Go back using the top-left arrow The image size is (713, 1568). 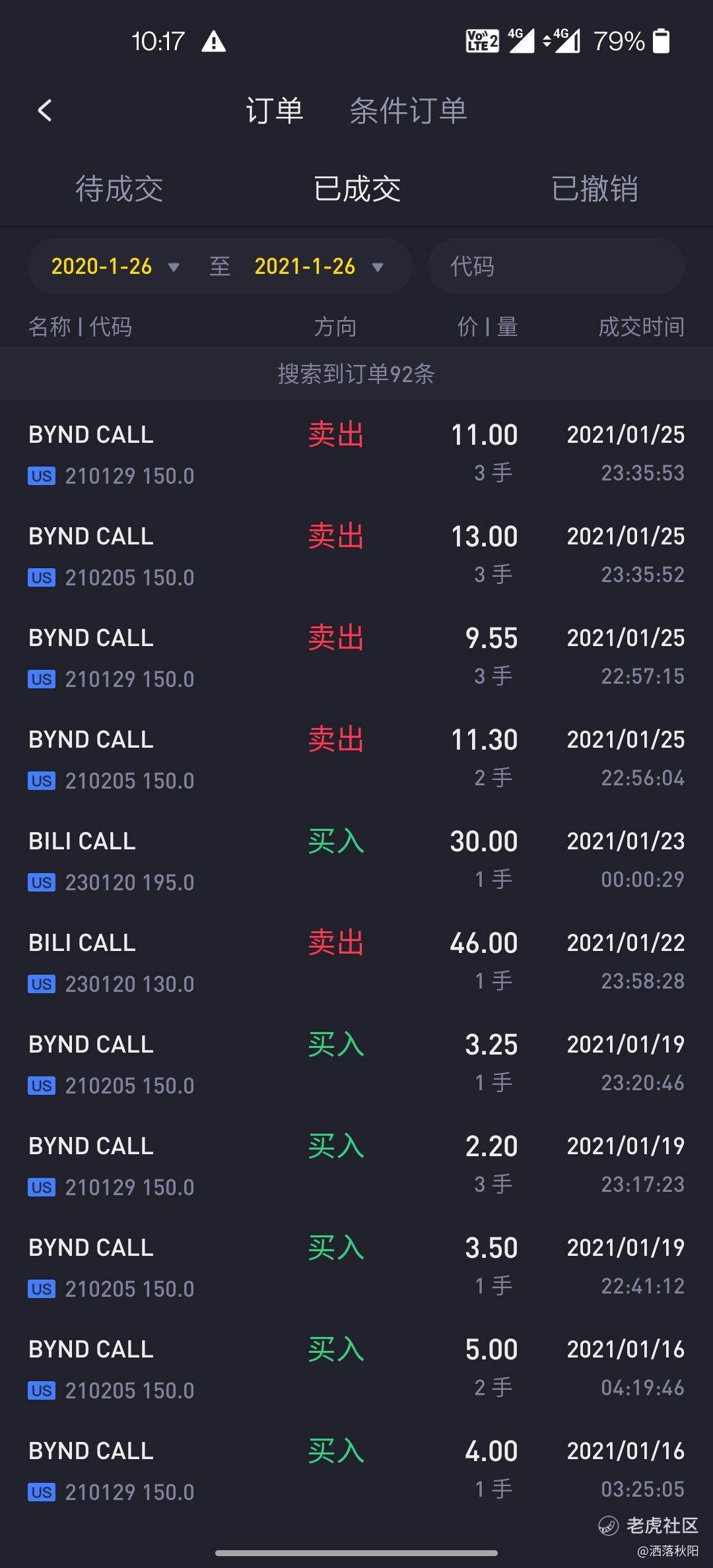click(x=45, y=110)
